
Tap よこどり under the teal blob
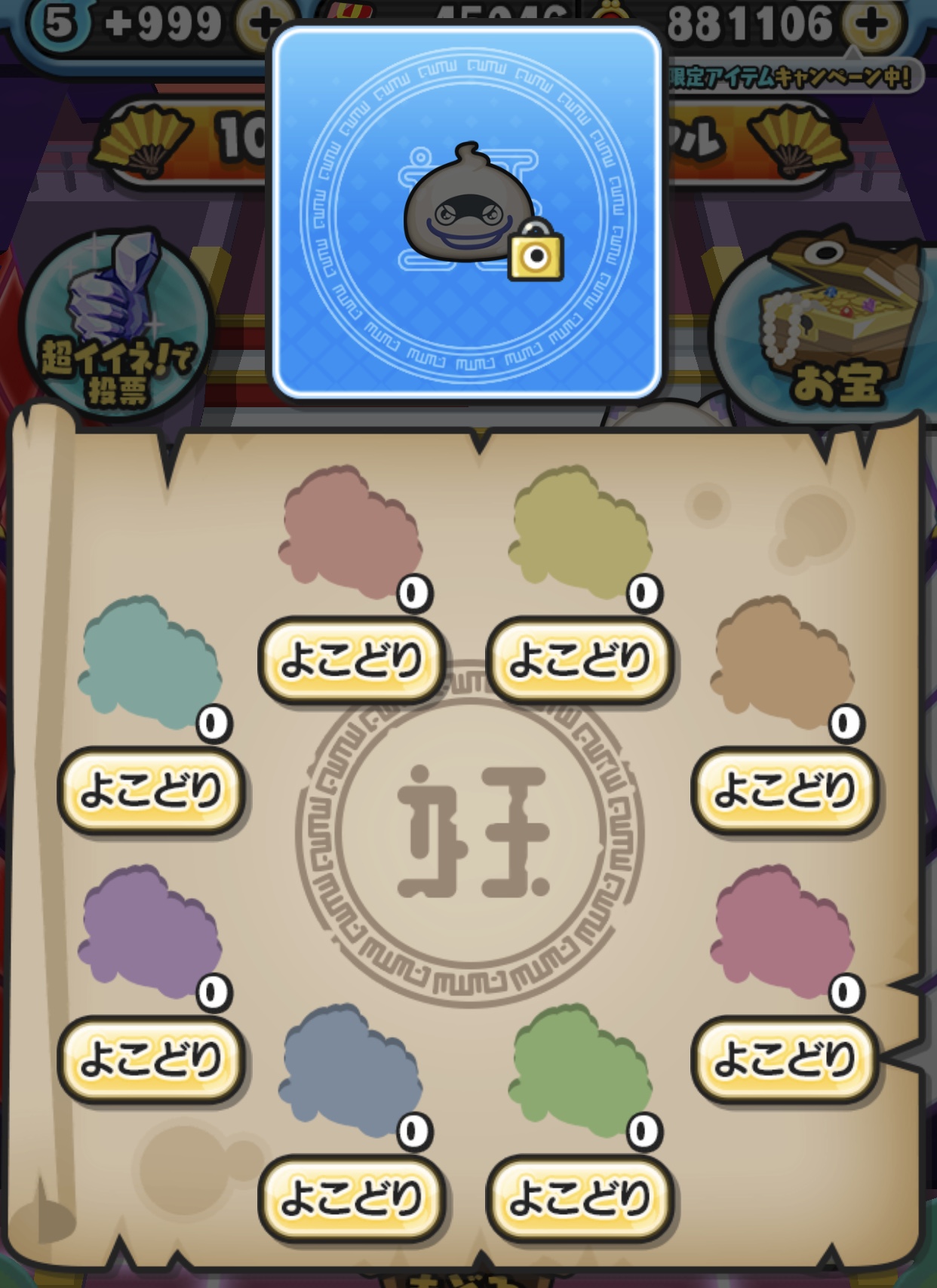tap(151, 790)
